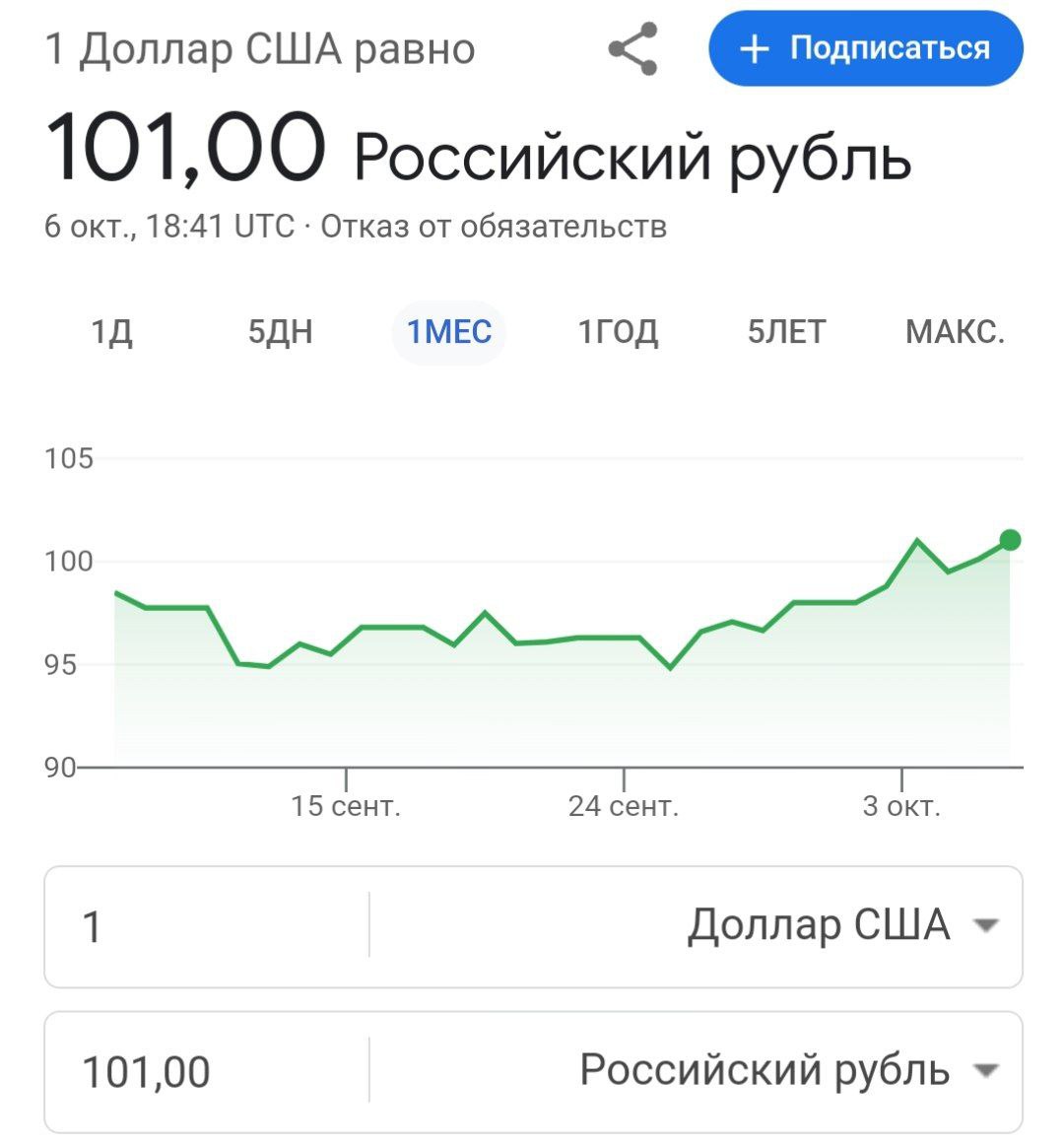Switch chart to 1Д range
Screen dimensions: 1064x1144
click(x=111, y=332)
